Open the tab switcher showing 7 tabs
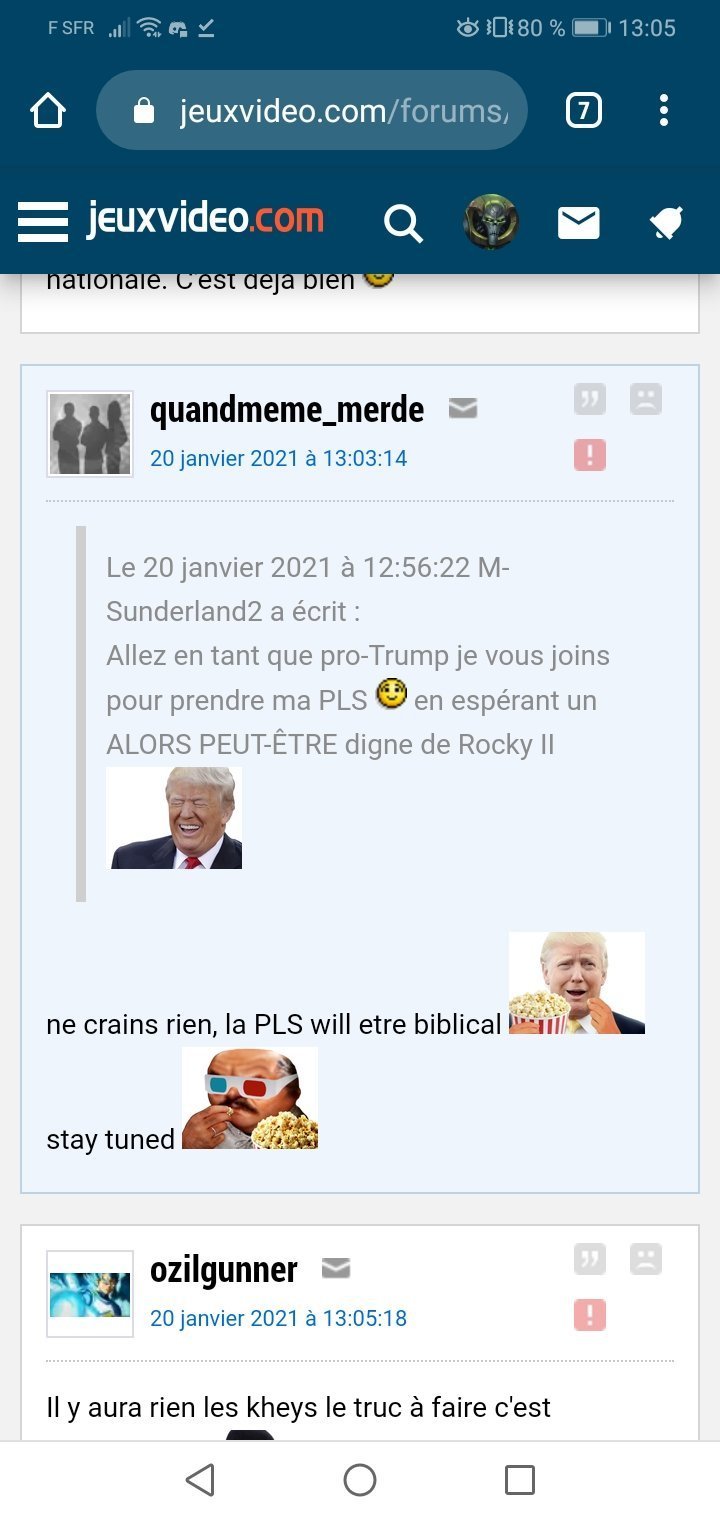This screenshot has height=1520, width=720. [x=584, y=111]
